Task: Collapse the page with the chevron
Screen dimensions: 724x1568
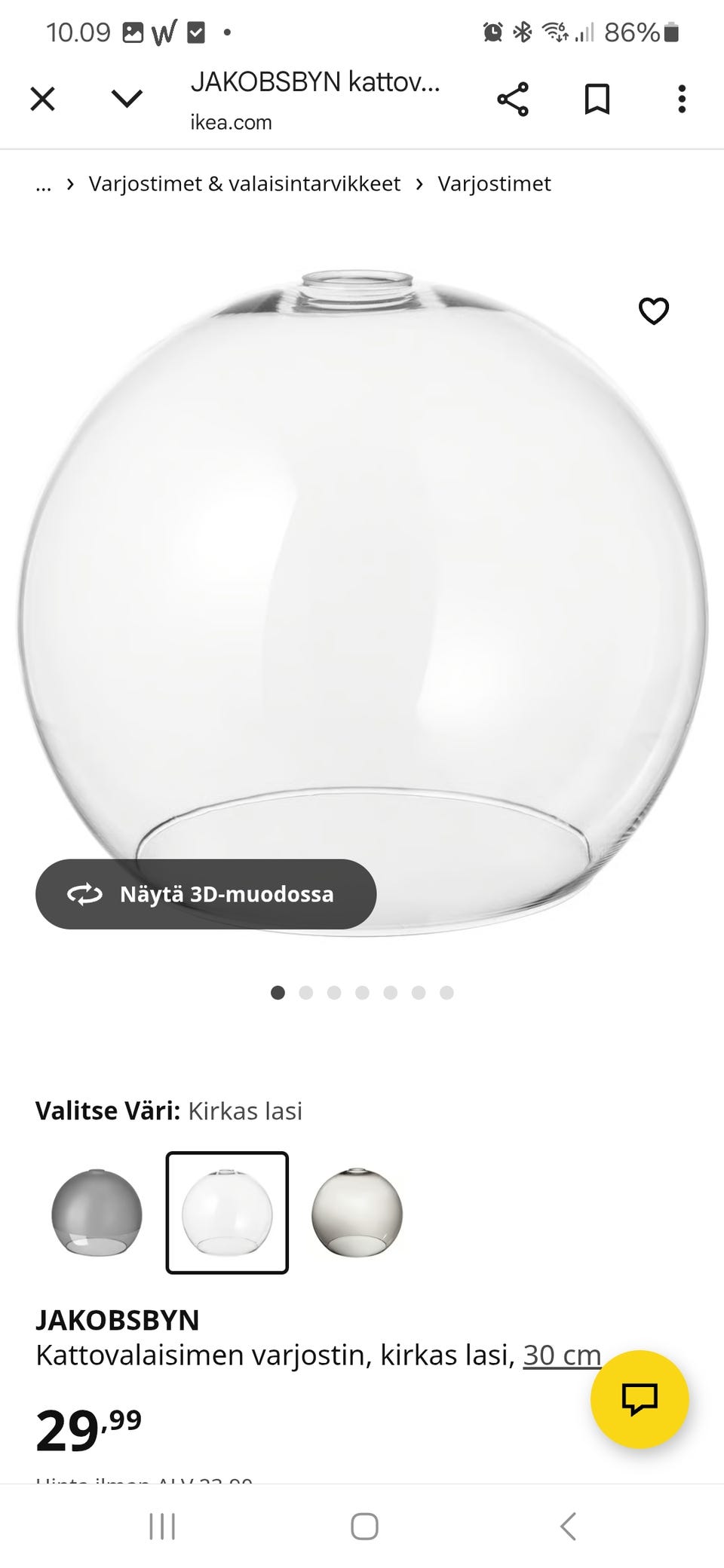Action: [127, 98]
